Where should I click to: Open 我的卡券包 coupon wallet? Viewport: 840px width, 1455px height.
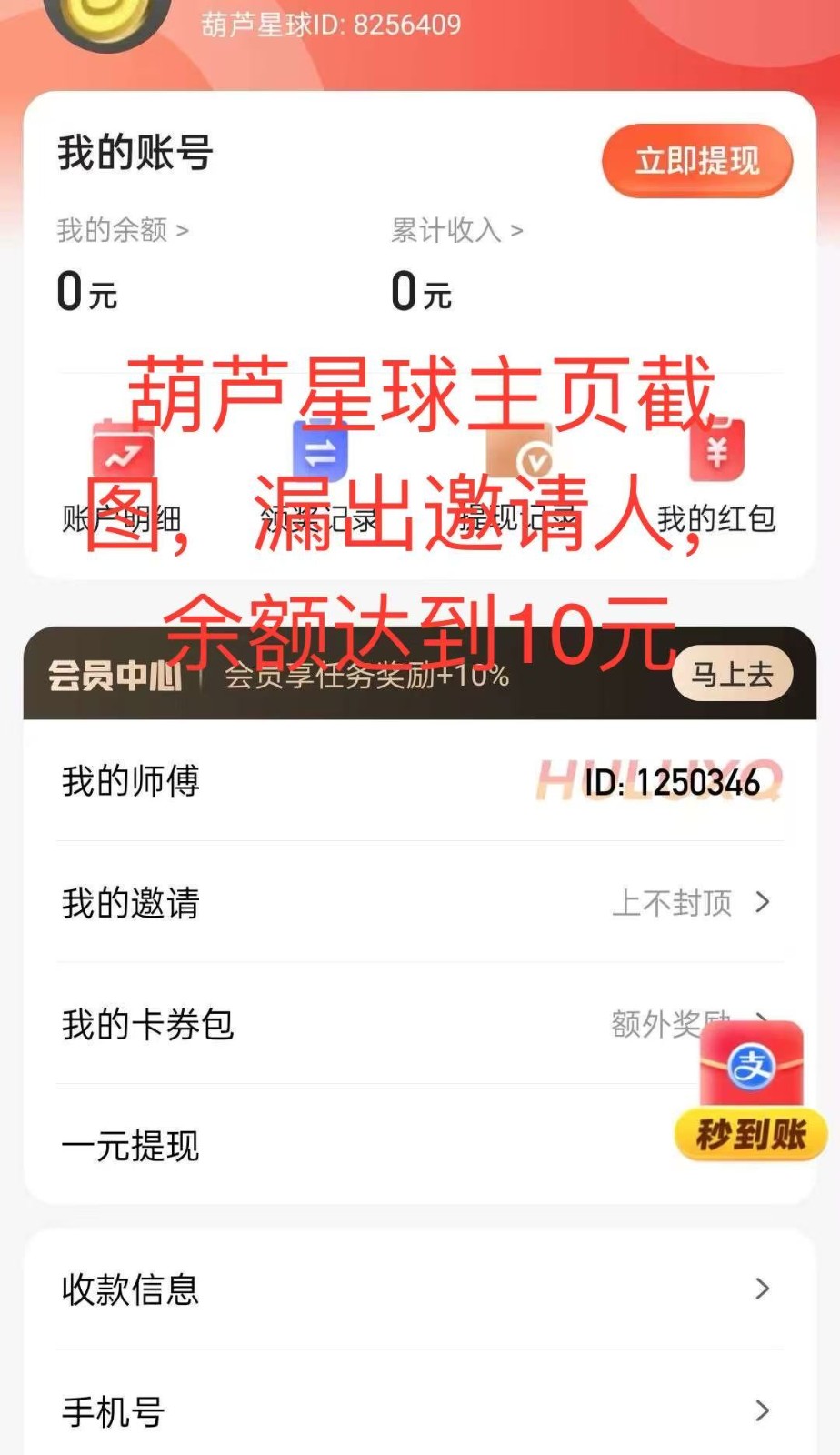[364, 1025]
